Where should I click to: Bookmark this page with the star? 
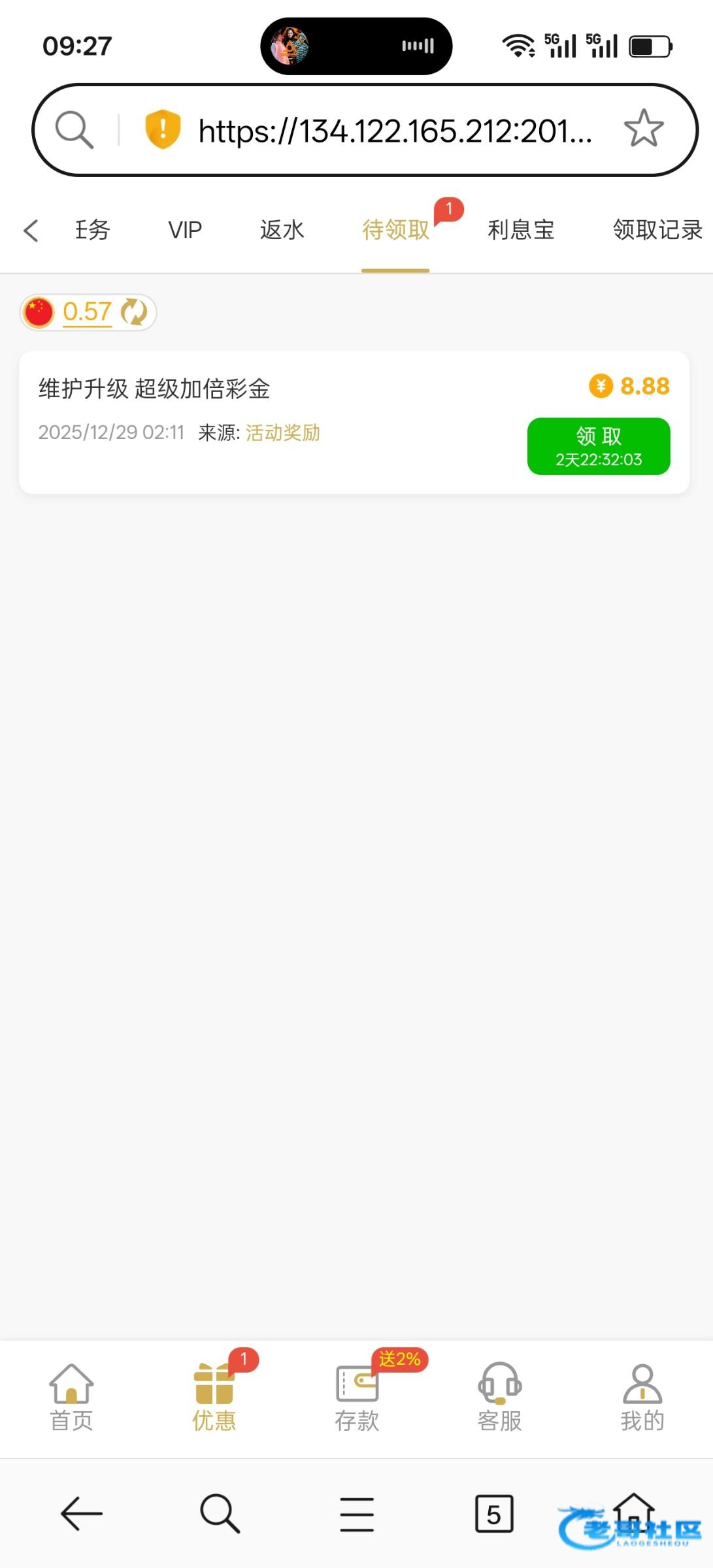[x=643, y=129]
